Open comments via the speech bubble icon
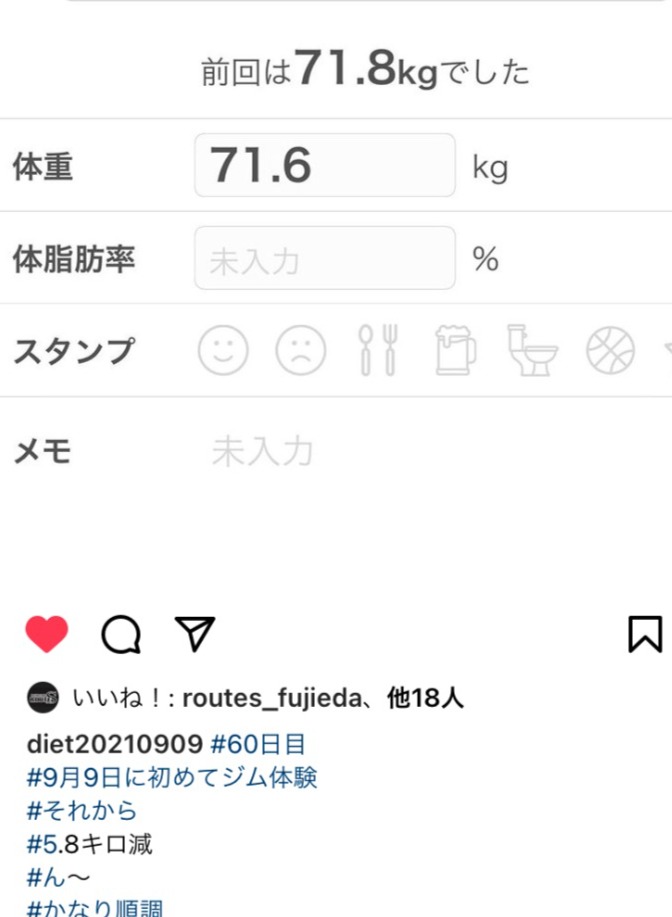672x917 pixels. (120, 634)
